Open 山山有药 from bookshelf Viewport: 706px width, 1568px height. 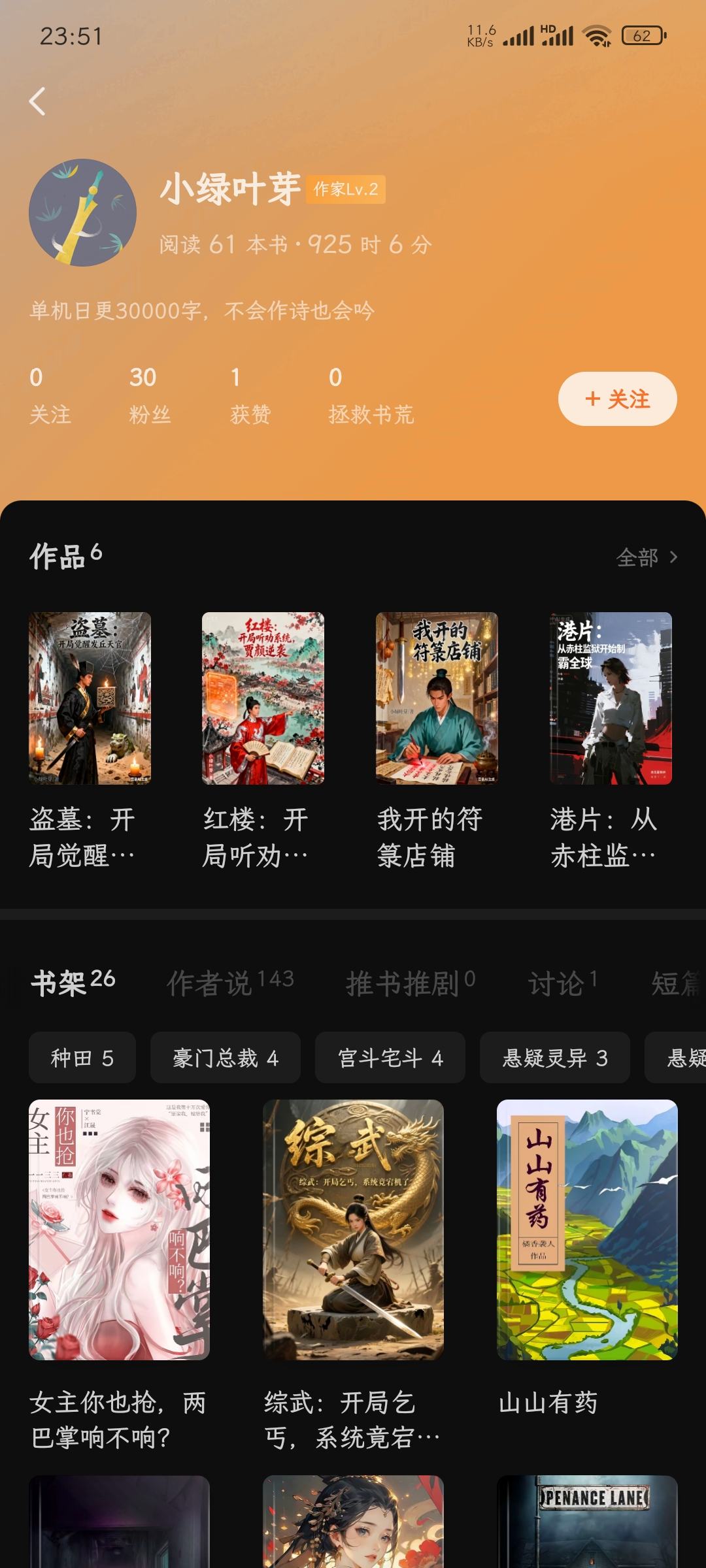[587, 1230]
